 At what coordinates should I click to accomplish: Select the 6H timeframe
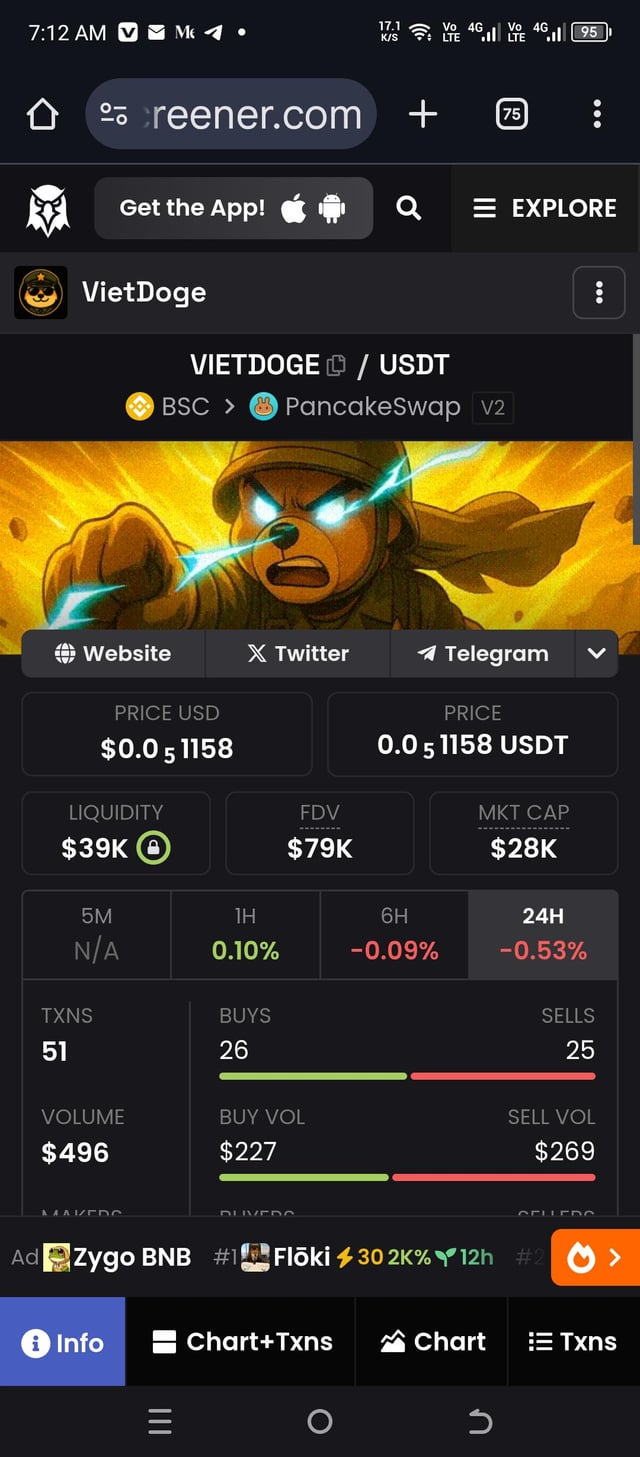point(394,933)
